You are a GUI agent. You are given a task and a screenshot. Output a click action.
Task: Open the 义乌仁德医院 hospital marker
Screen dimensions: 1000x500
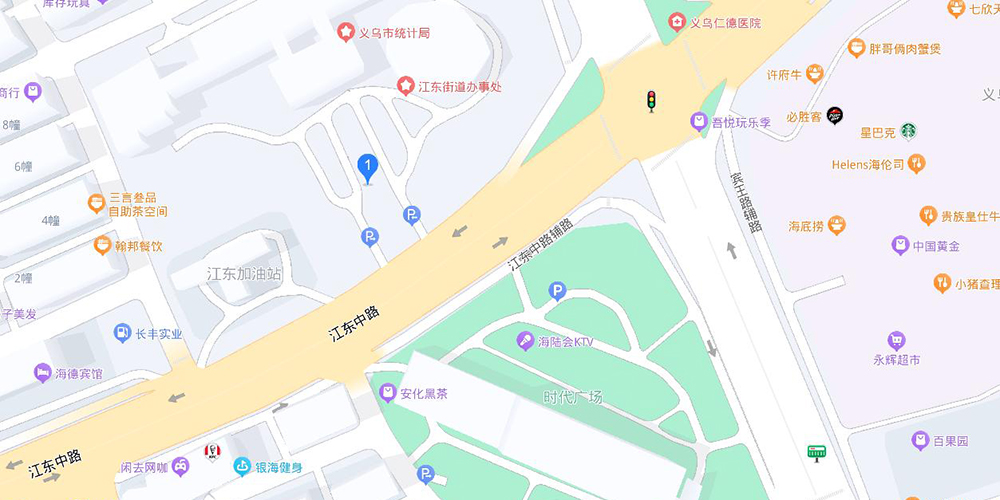pyautogui.click(x=677, y=22)
